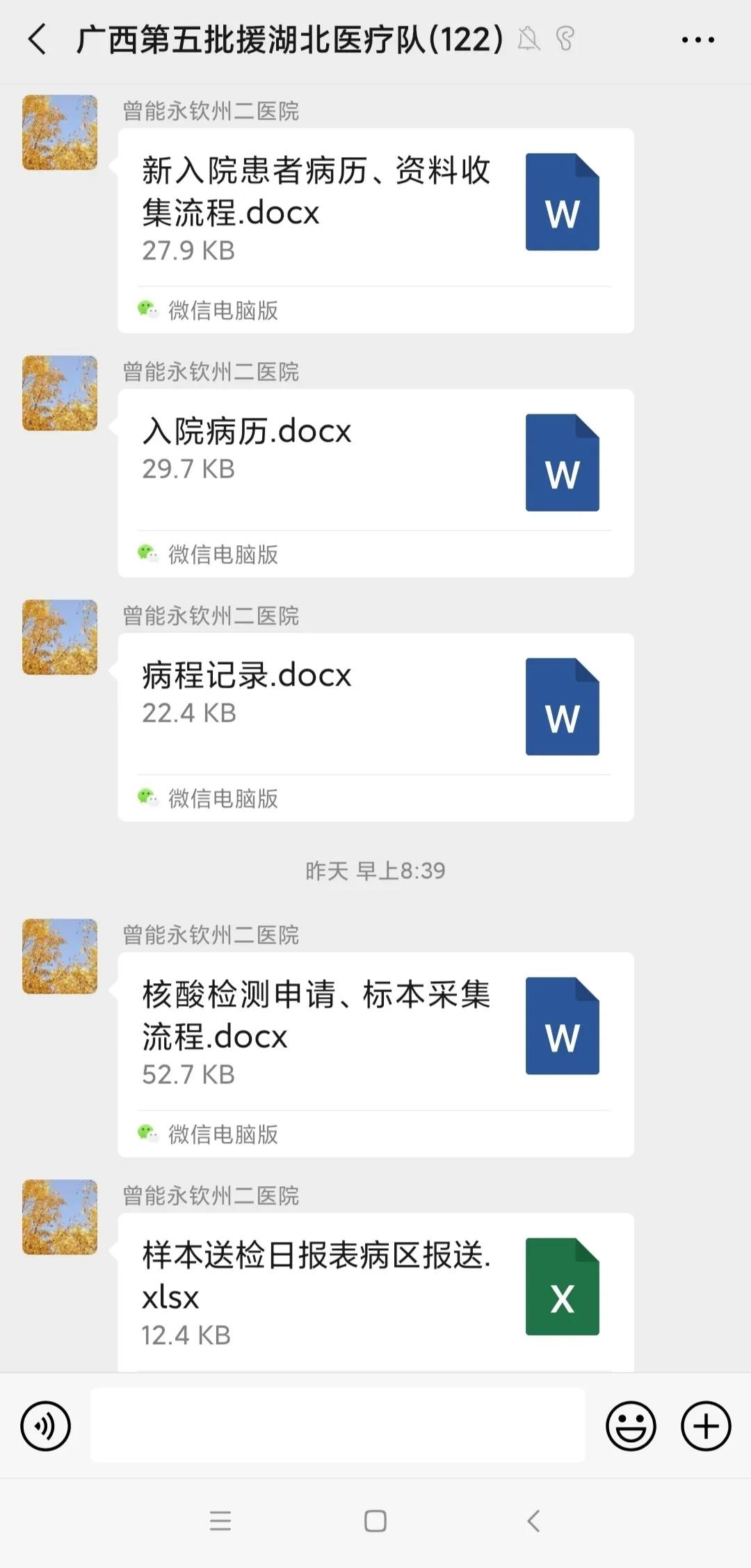Tap the earpiece mode icon in the title bar
Screen dimensions: 751x1568
coord(565,42)
